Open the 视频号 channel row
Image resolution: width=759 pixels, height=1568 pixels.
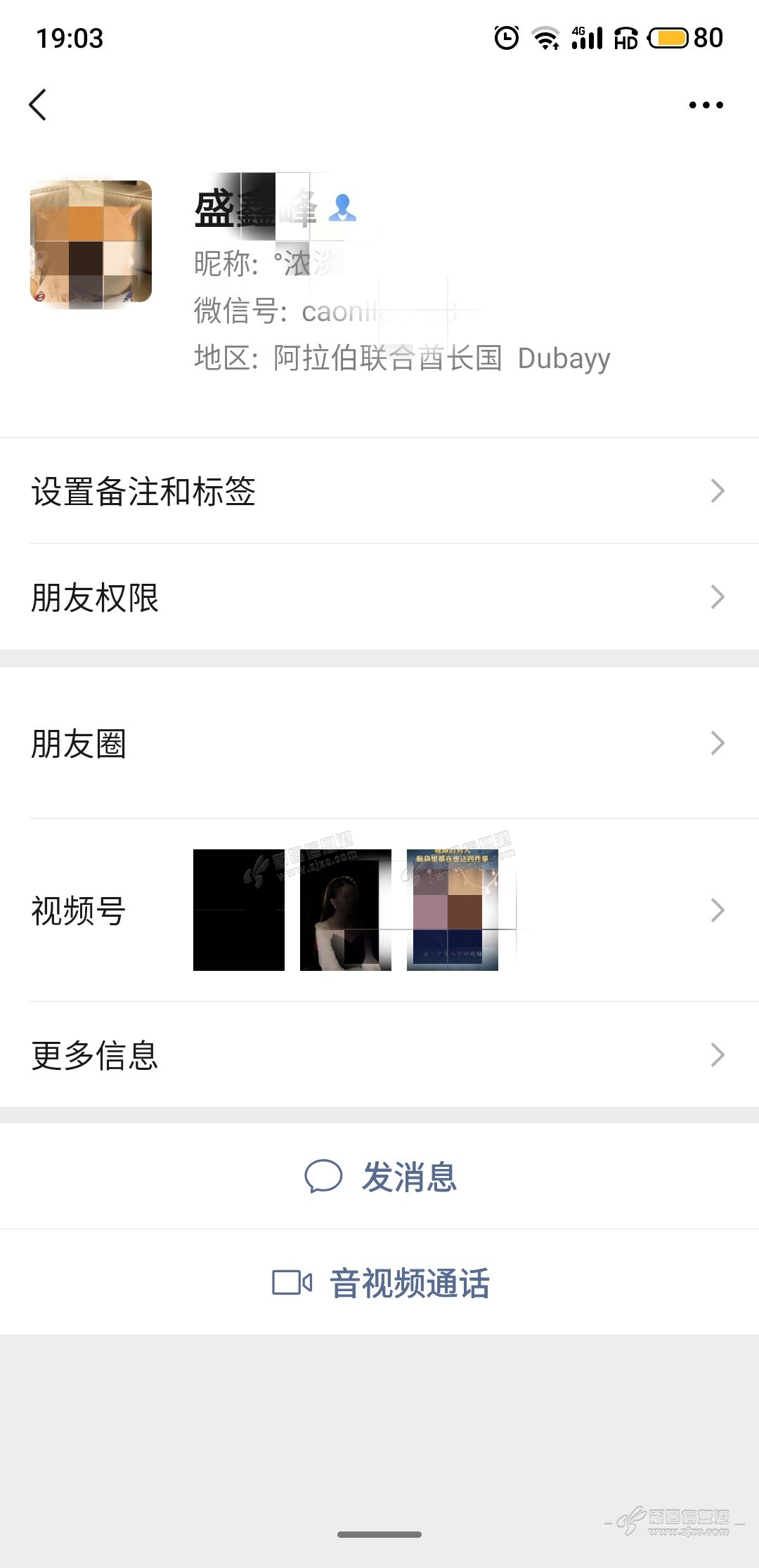pos(379,910)
